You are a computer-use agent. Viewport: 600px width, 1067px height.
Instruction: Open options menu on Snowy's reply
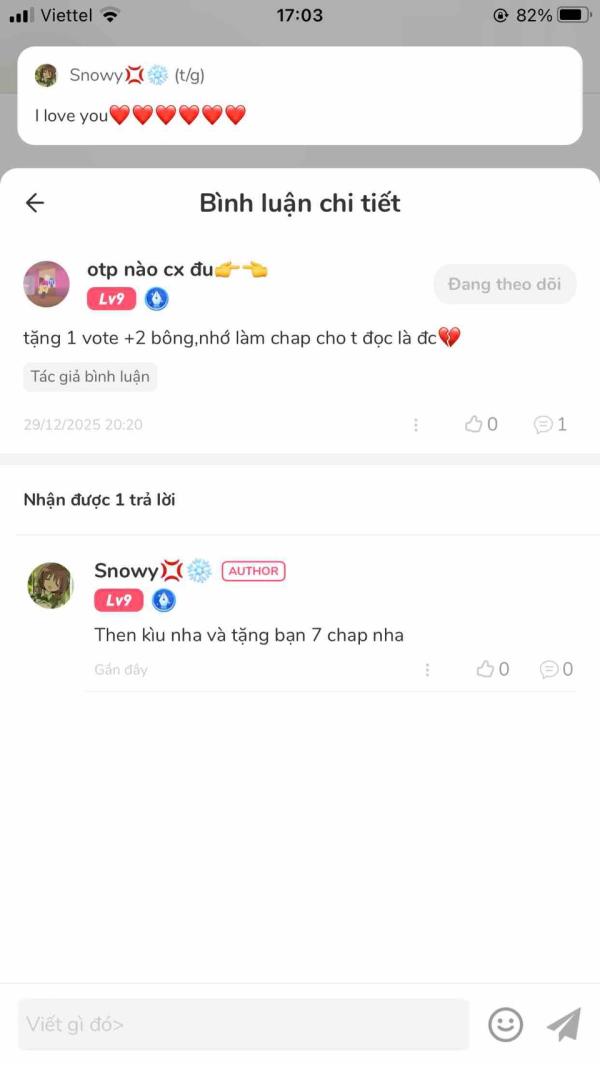pyautogui.click(x=427, y=670)
